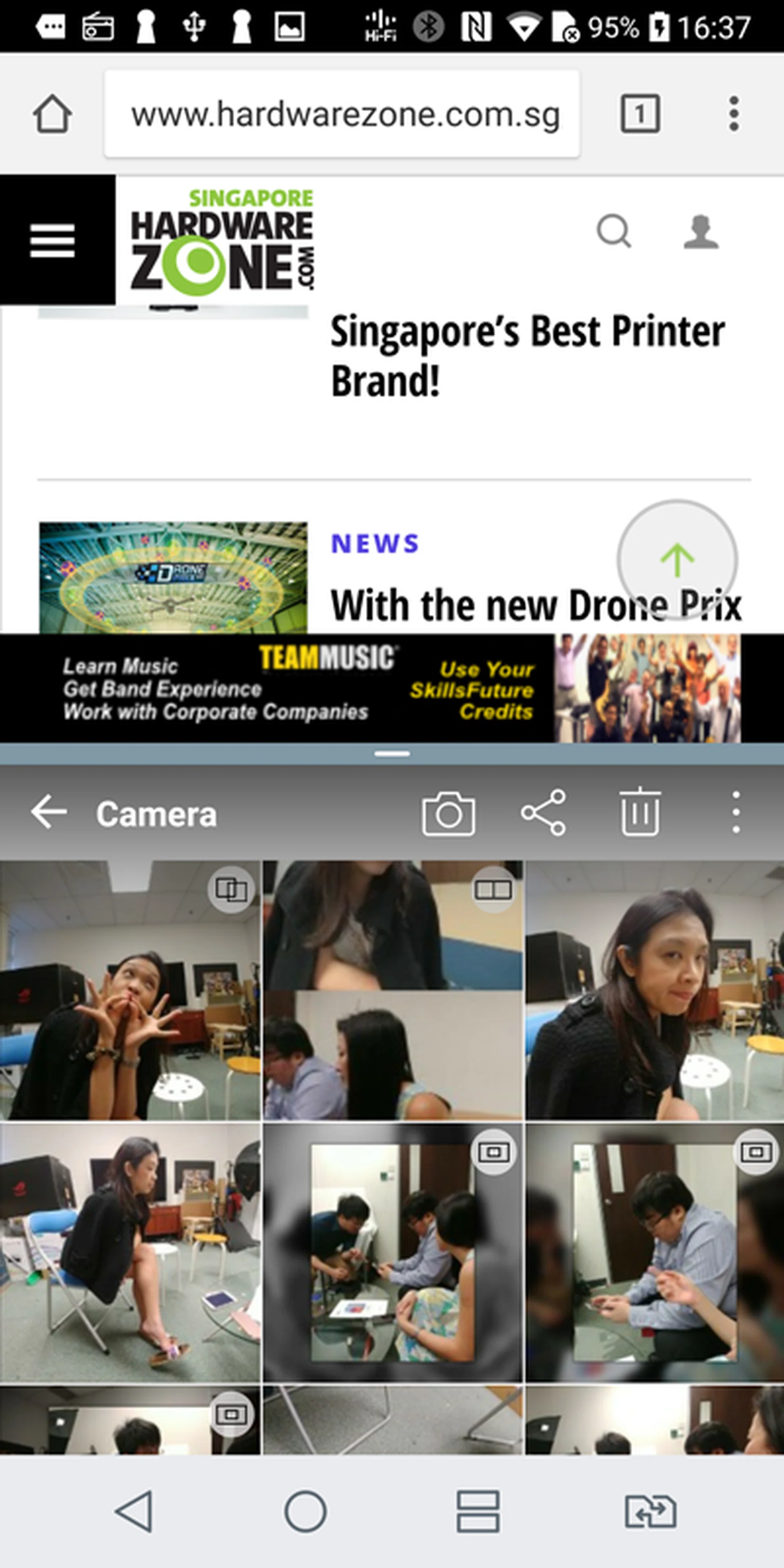Search the HardwareZone site
Image resolution: width=784 pixels, height=1568 pixels.
613,231
